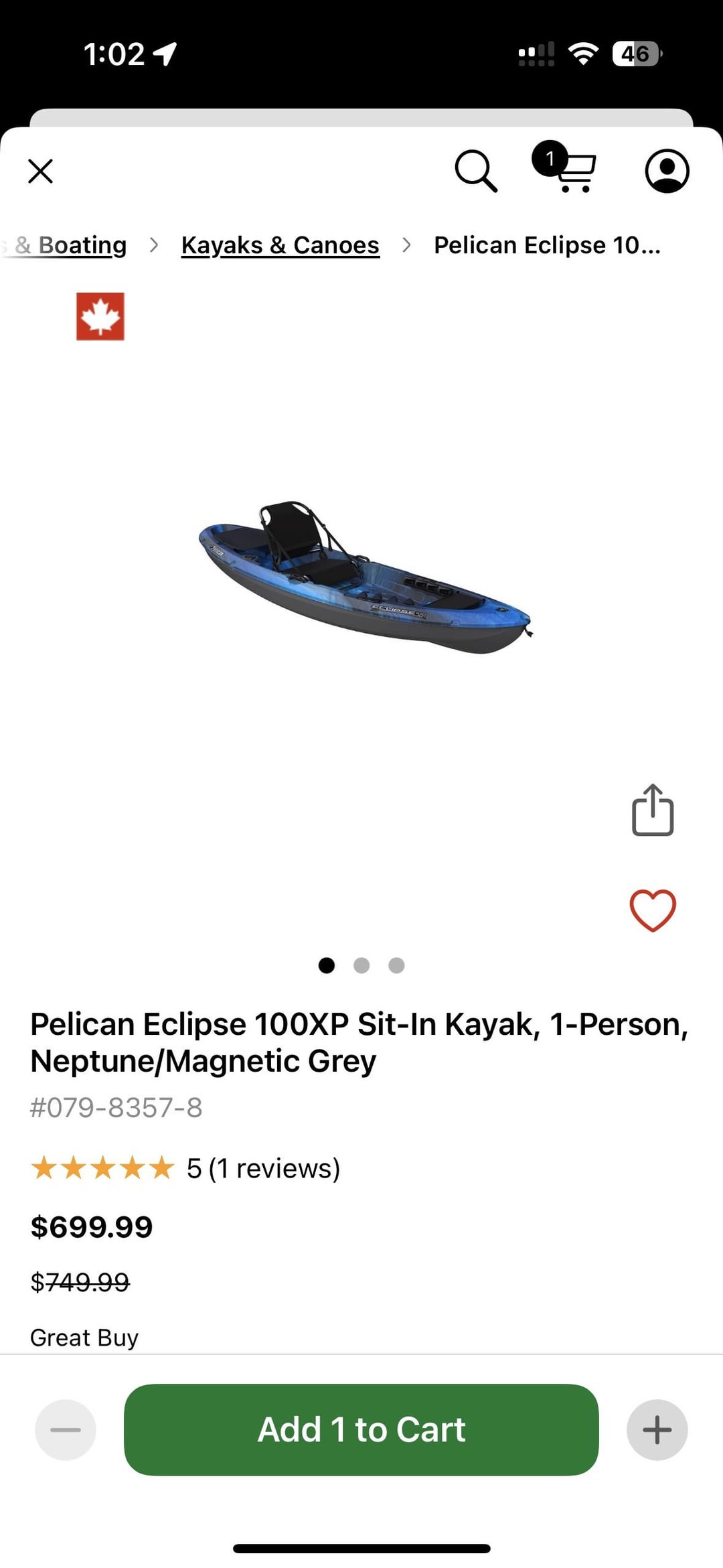The width and height of the screenshot is (723, 1568).
Task: Open the Kayaks & Canoes breadcrumb
Action: pos(280,245)
